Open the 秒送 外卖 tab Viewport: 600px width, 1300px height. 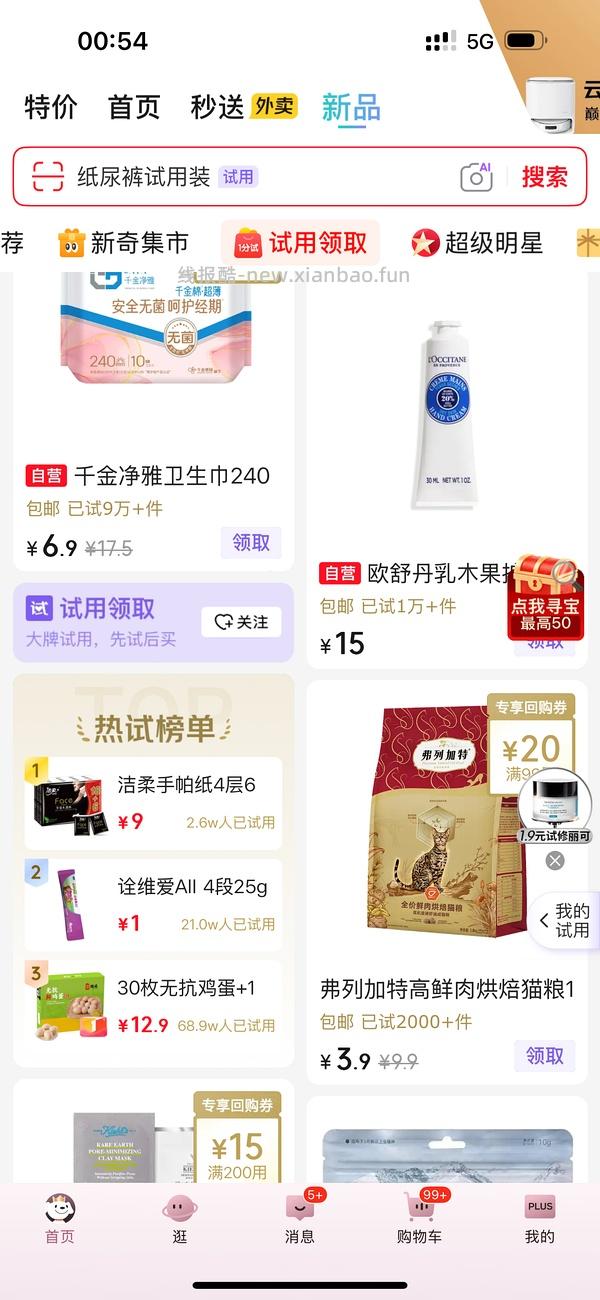point(243,107)
